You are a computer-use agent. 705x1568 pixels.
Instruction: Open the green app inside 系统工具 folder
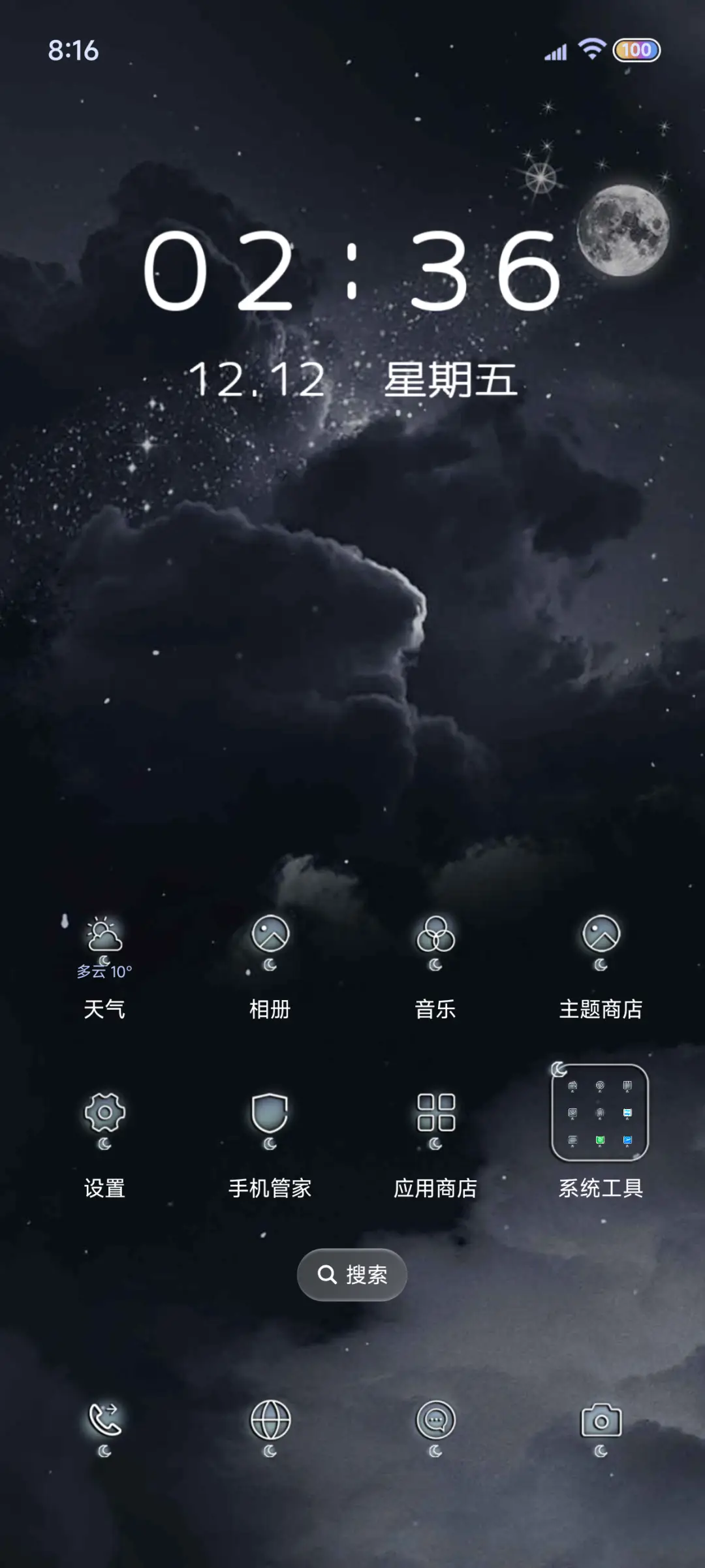[x=600, y=1140]
